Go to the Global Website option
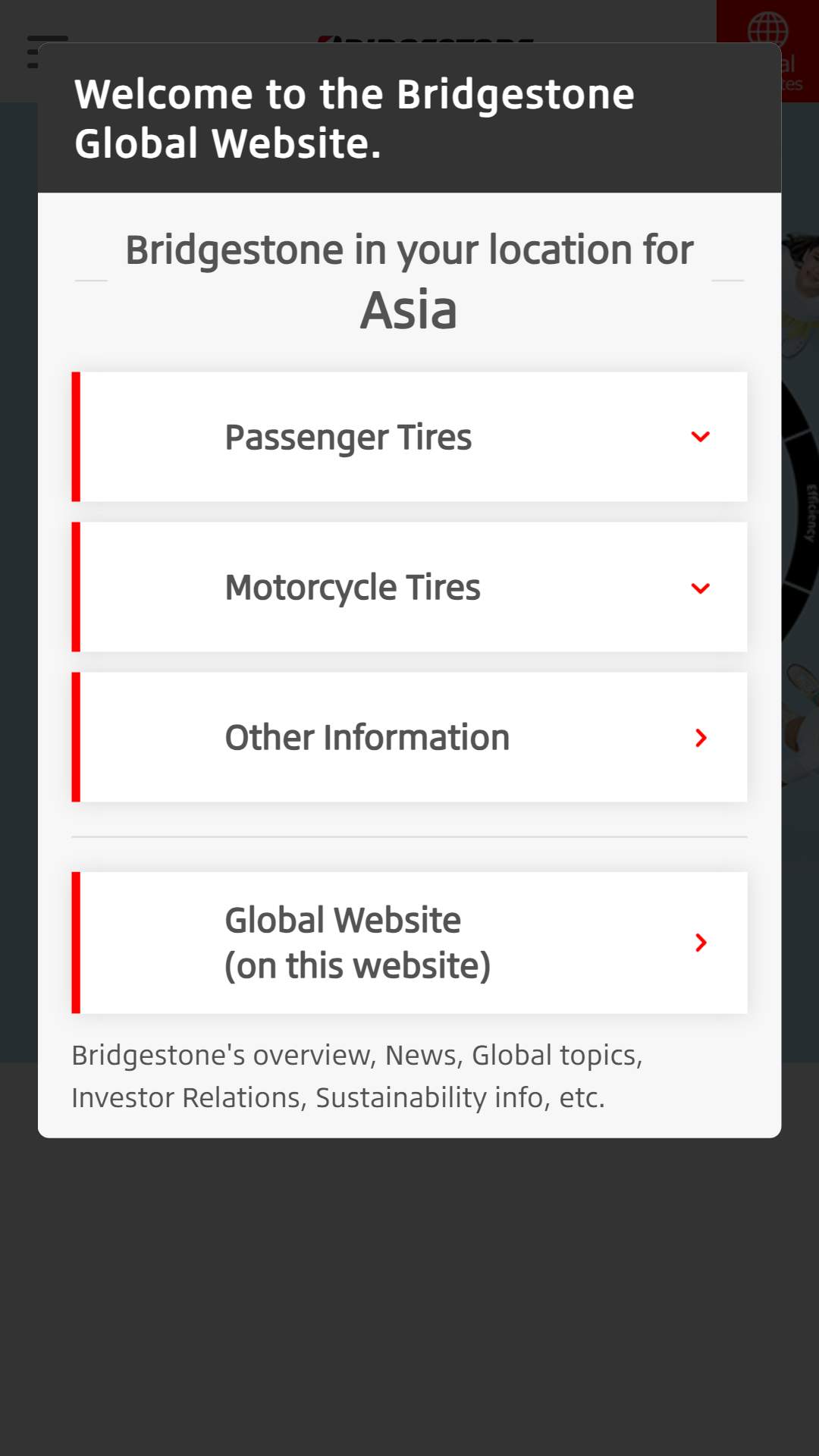819x1456 pixels. (409, 943)
